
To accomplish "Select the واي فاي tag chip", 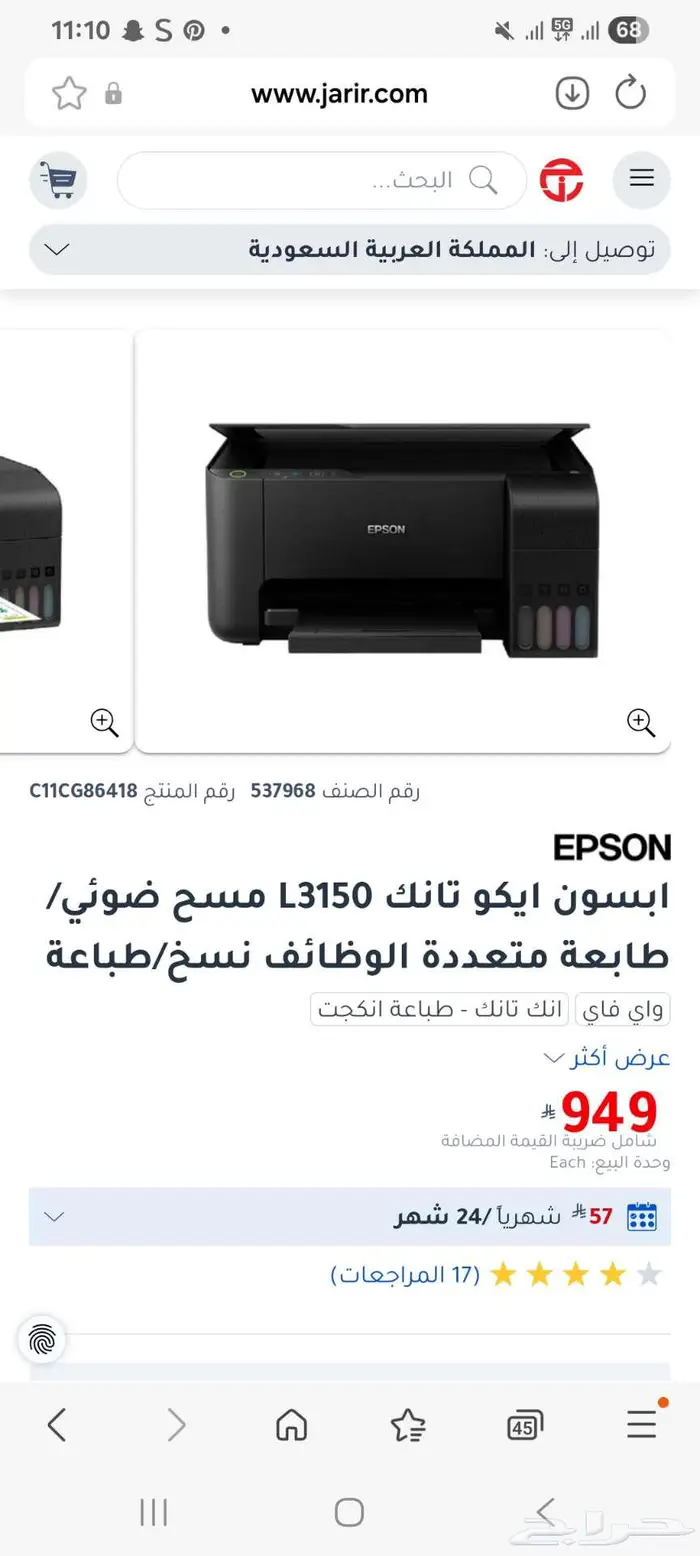I will (x=622, y=1010).
